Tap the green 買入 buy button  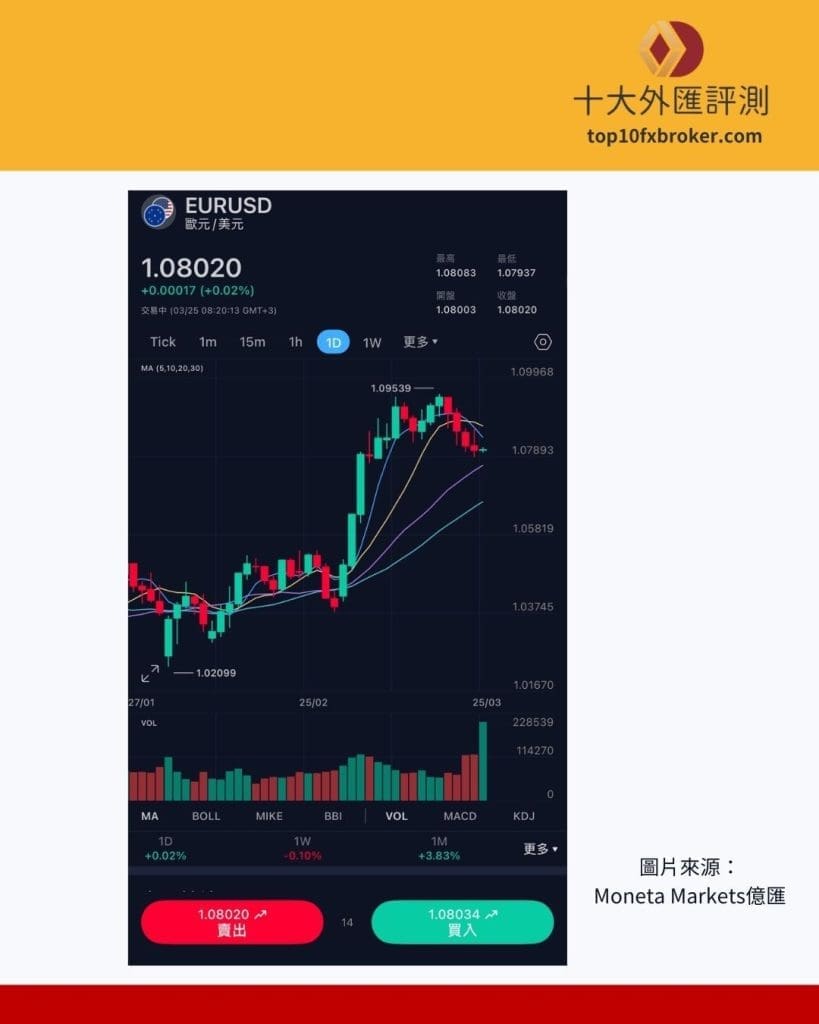tap(462, 921)
